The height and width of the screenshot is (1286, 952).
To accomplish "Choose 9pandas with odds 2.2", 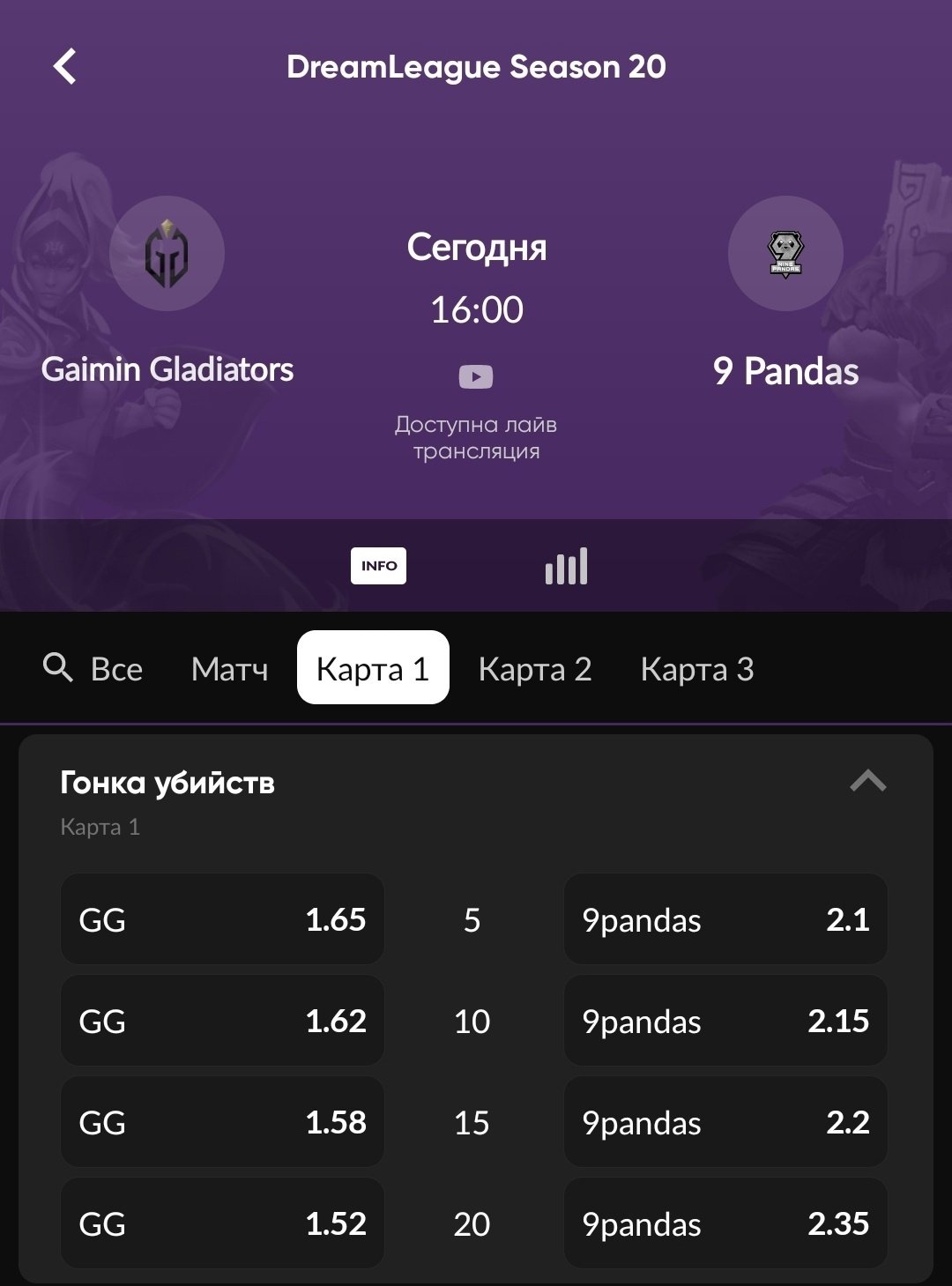I will point(725,1122).
